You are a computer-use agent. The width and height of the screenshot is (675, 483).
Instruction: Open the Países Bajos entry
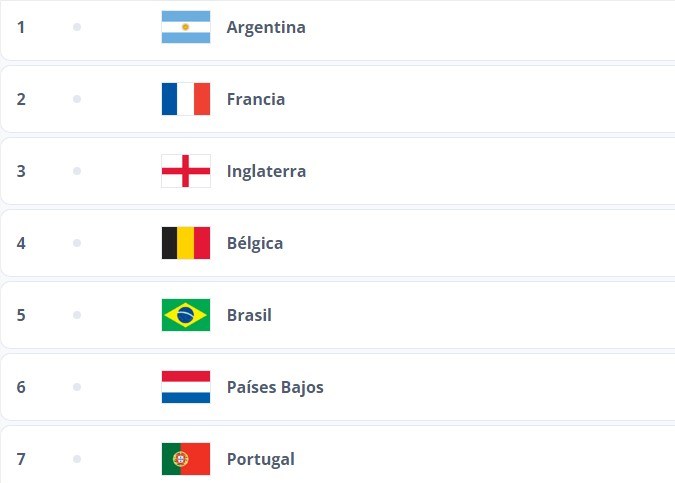(275, 387)
